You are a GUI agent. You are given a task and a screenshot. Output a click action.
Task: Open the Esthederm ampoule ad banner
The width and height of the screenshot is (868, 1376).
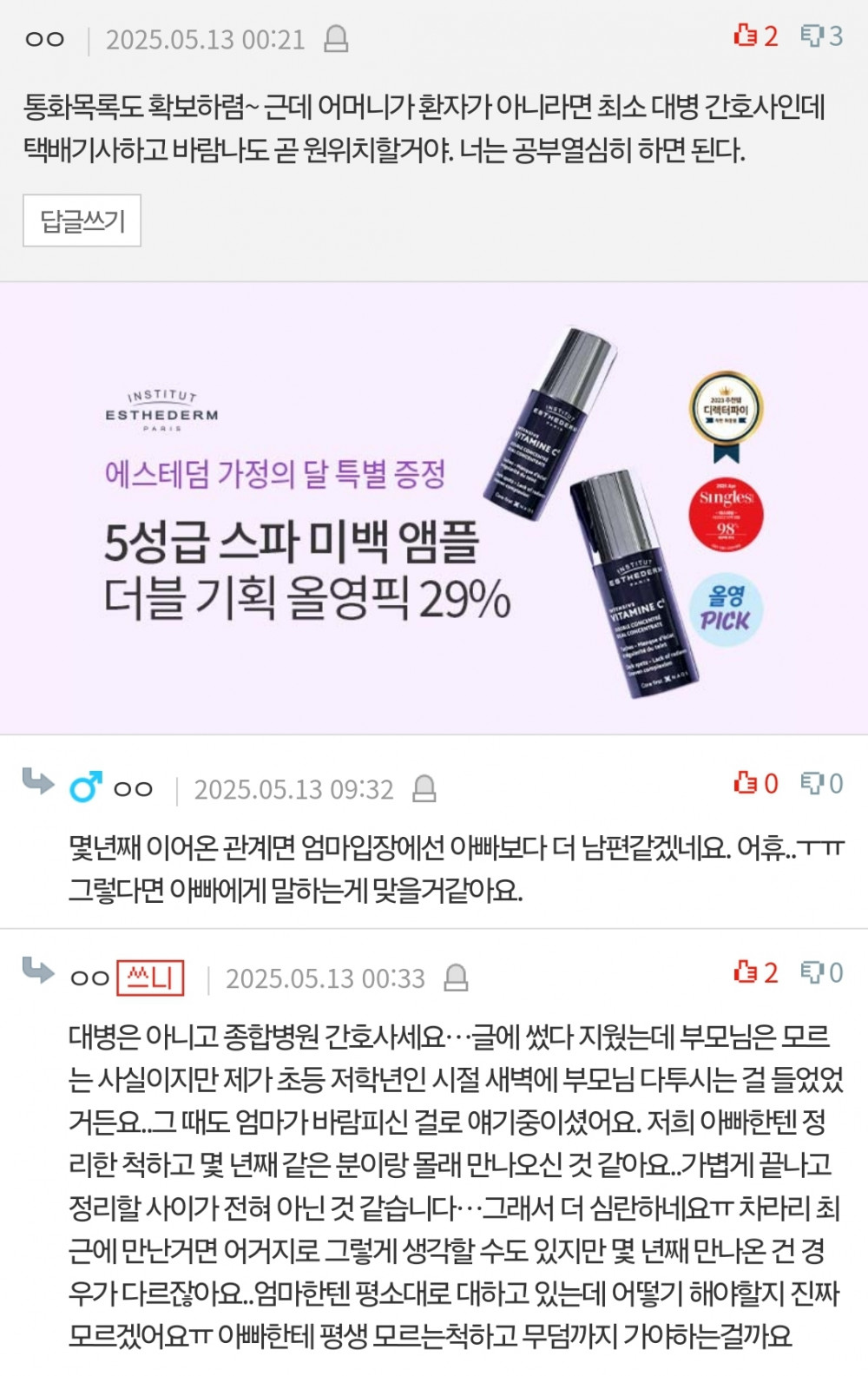pyautogui.click(x=434, y=509)
